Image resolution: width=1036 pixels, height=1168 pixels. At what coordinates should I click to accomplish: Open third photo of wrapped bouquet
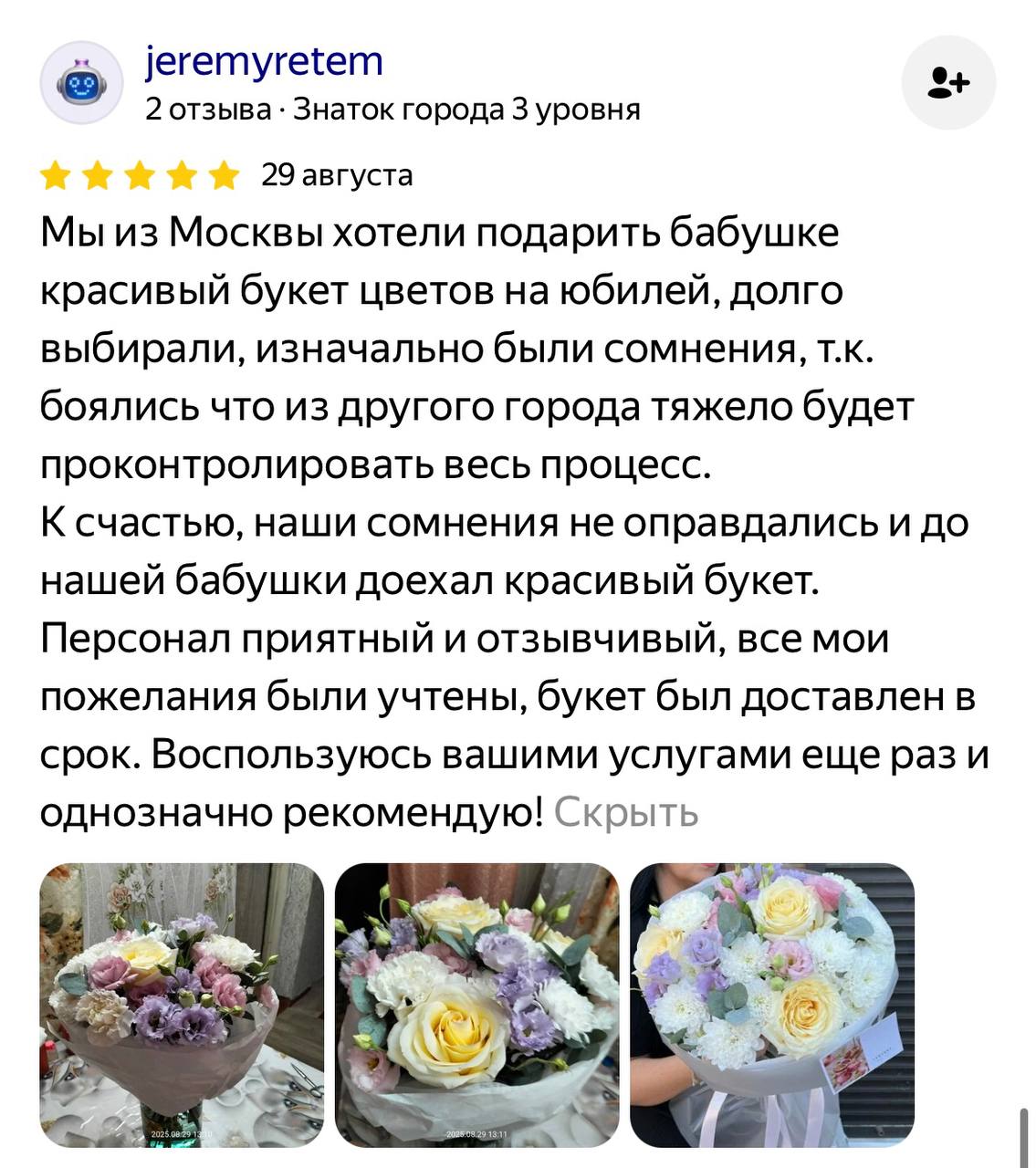coord(772,1005)
